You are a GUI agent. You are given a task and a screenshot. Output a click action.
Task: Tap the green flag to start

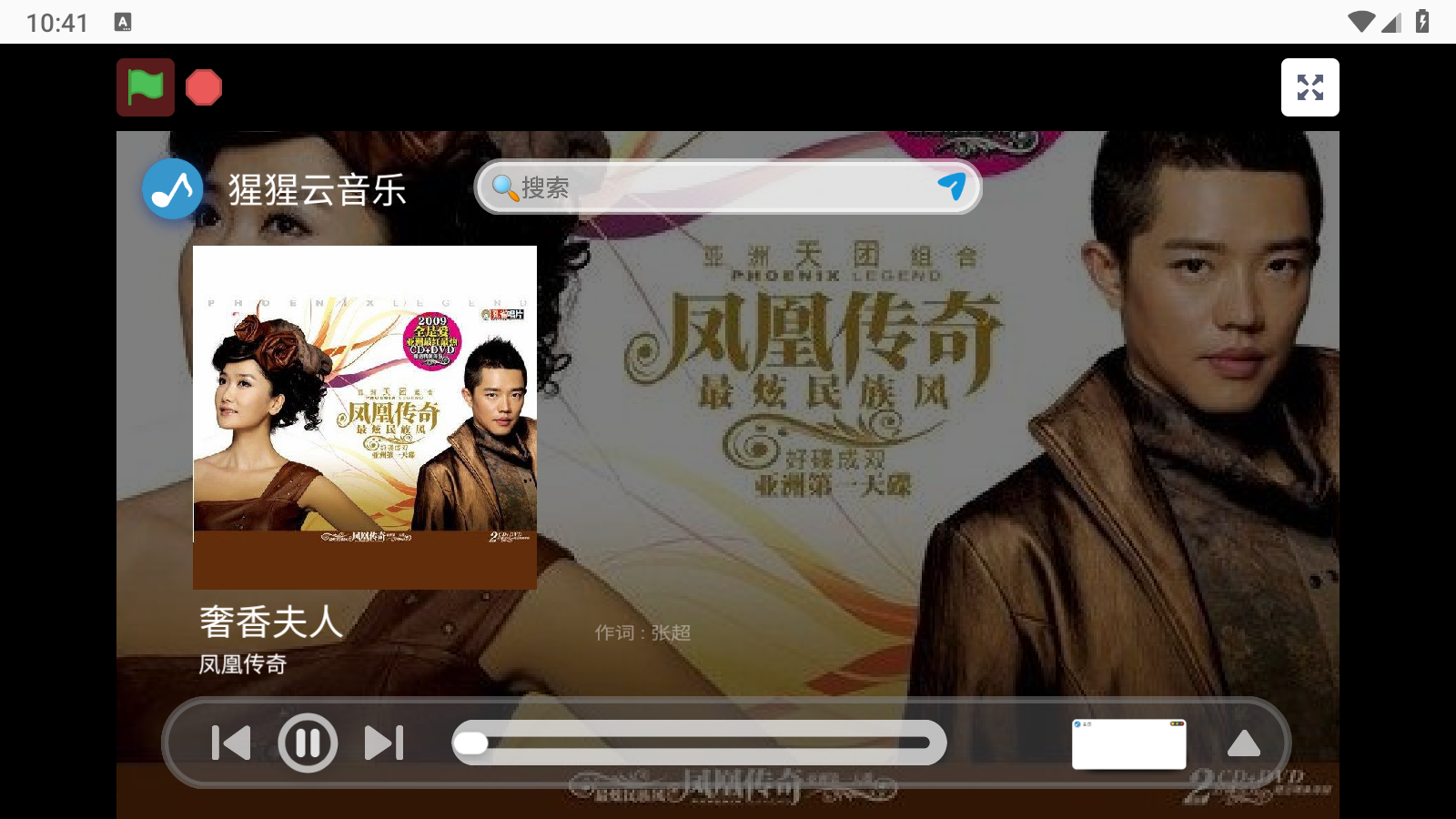(145, 87)
